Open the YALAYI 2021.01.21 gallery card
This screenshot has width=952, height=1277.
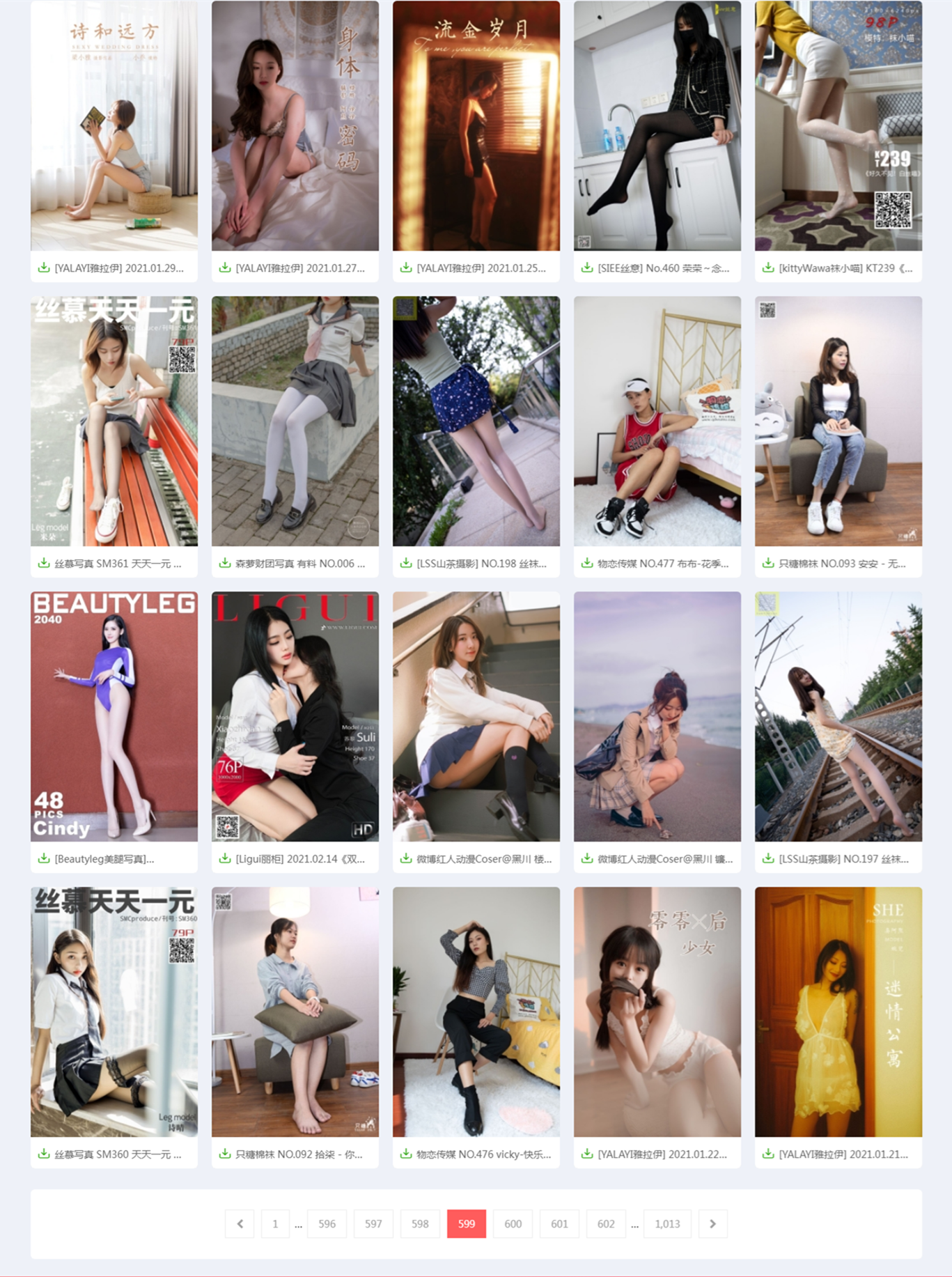(838, 1012)
